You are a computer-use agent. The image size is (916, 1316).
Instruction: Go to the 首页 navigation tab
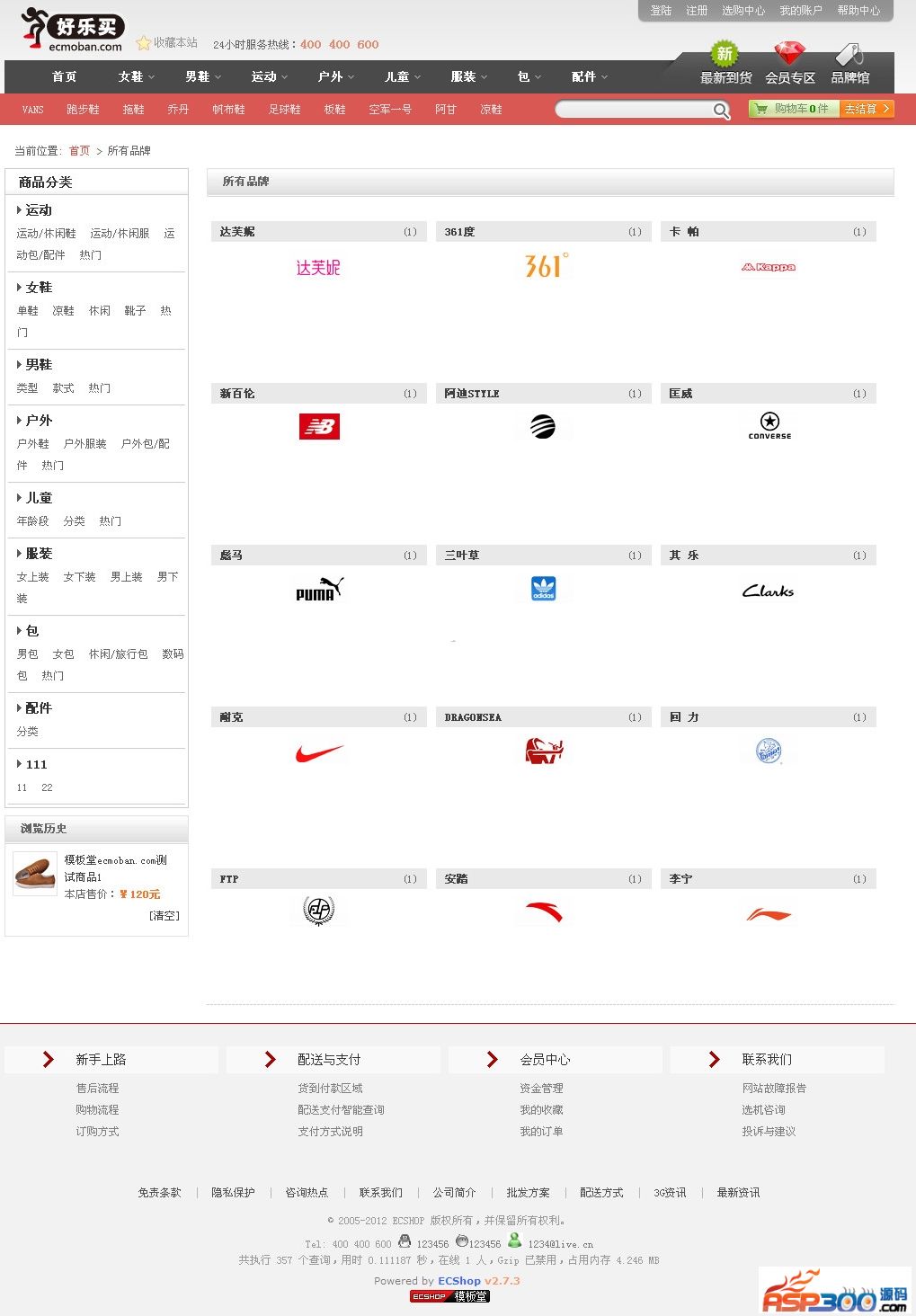[x=64, y=77]
